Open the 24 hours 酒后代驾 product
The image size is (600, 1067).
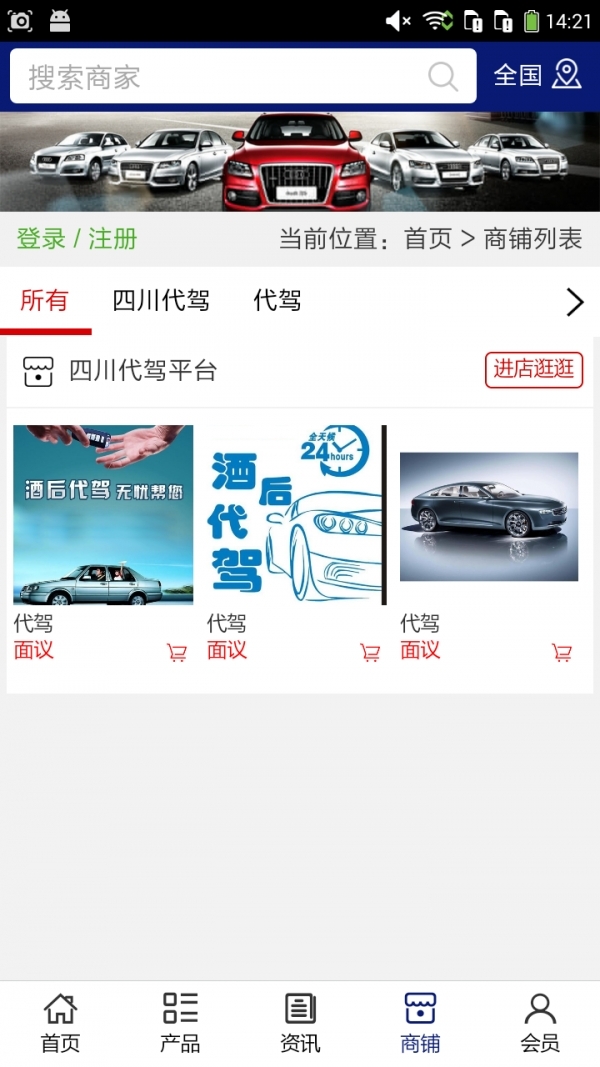coord(296,515)
